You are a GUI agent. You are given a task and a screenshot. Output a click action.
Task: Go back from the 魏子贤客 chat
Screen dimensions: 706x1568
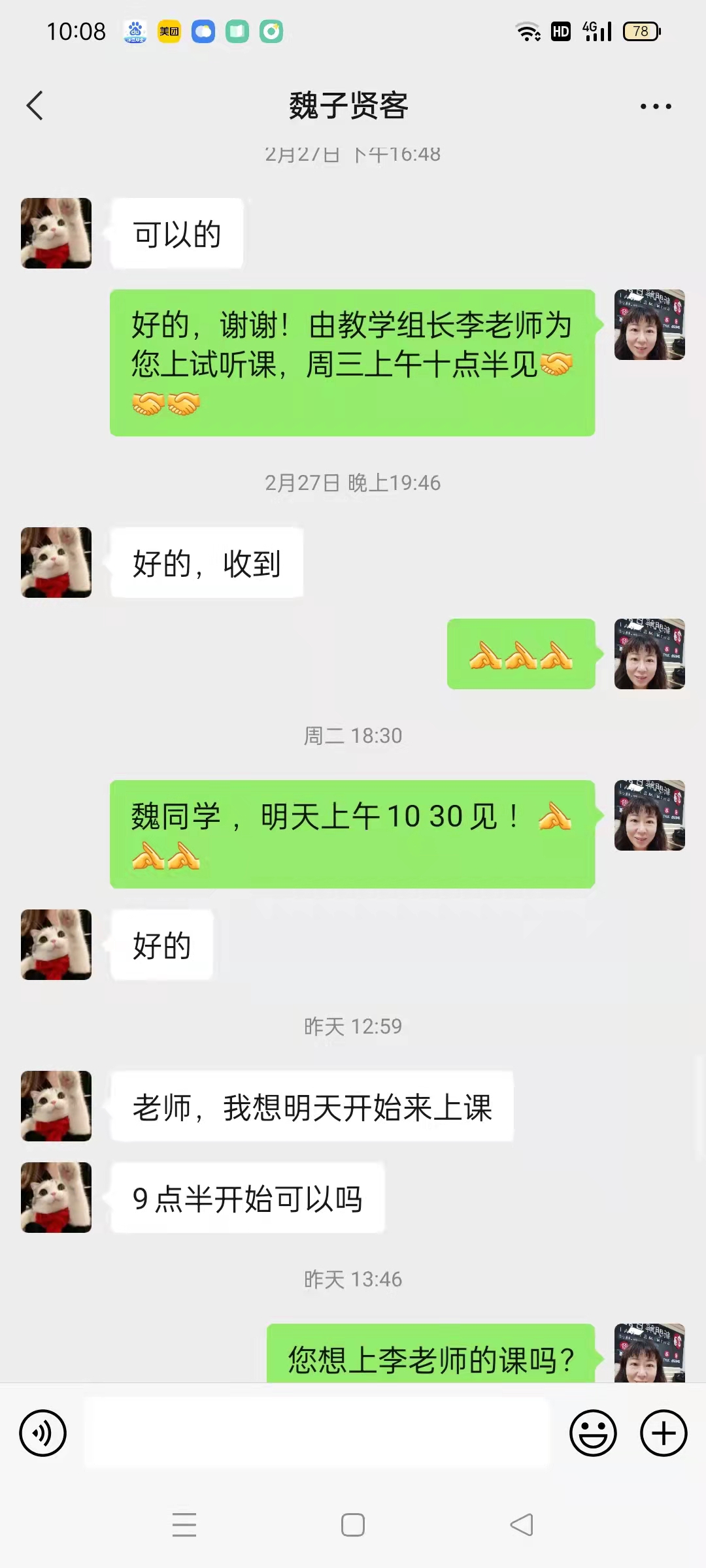(x=35, y=106)
